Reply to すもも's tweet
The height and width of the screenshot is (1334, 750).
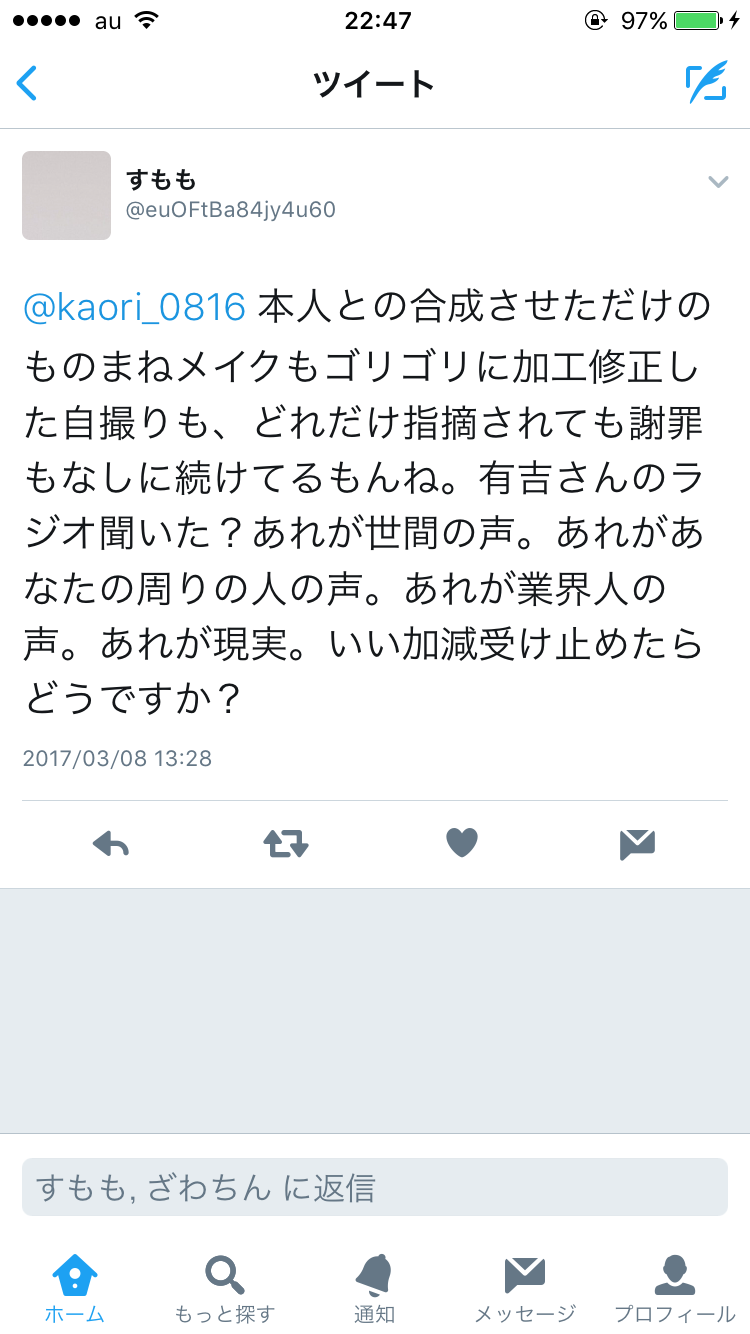click(111, 845)
